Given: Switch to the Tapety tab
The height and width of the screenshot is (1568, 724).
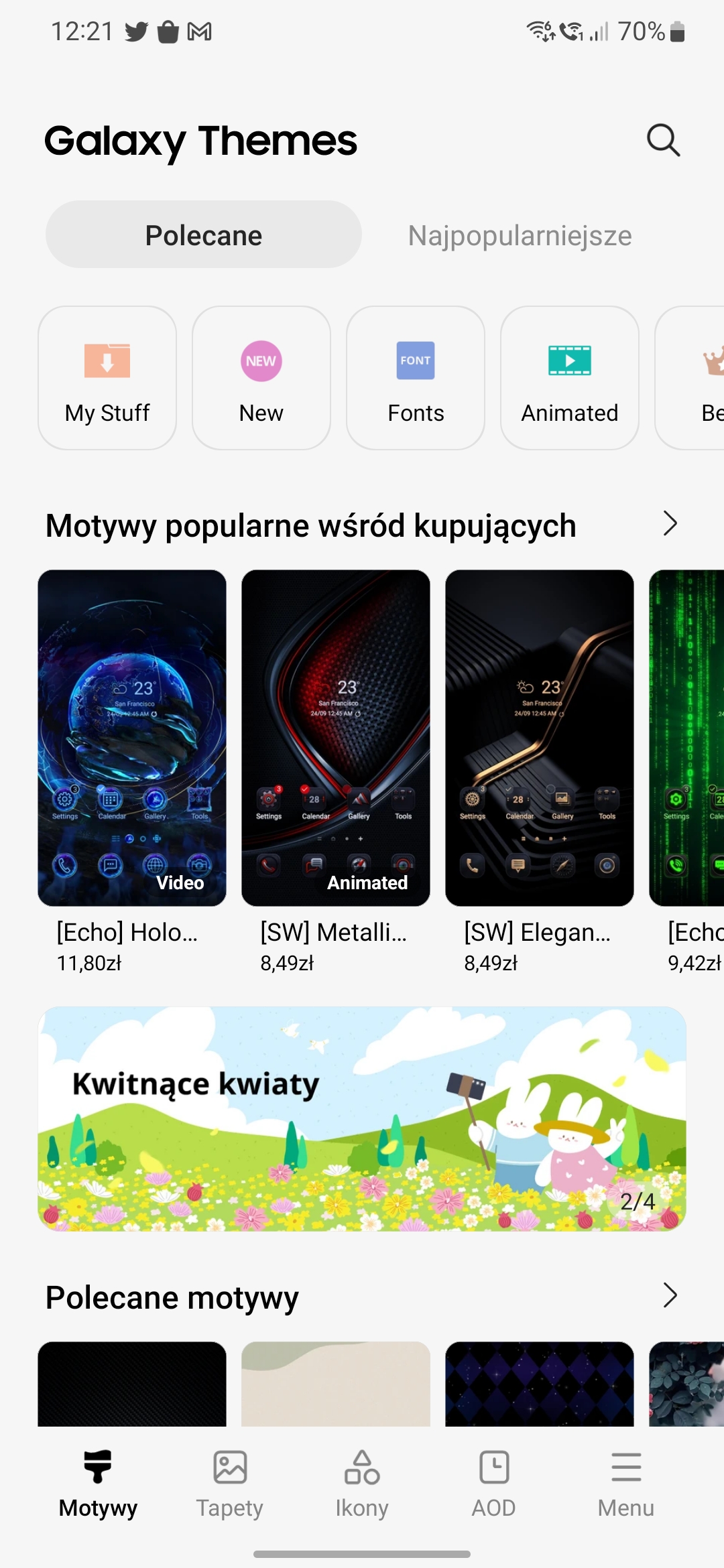Looking at the screenshot, I should click(230, 1484).
